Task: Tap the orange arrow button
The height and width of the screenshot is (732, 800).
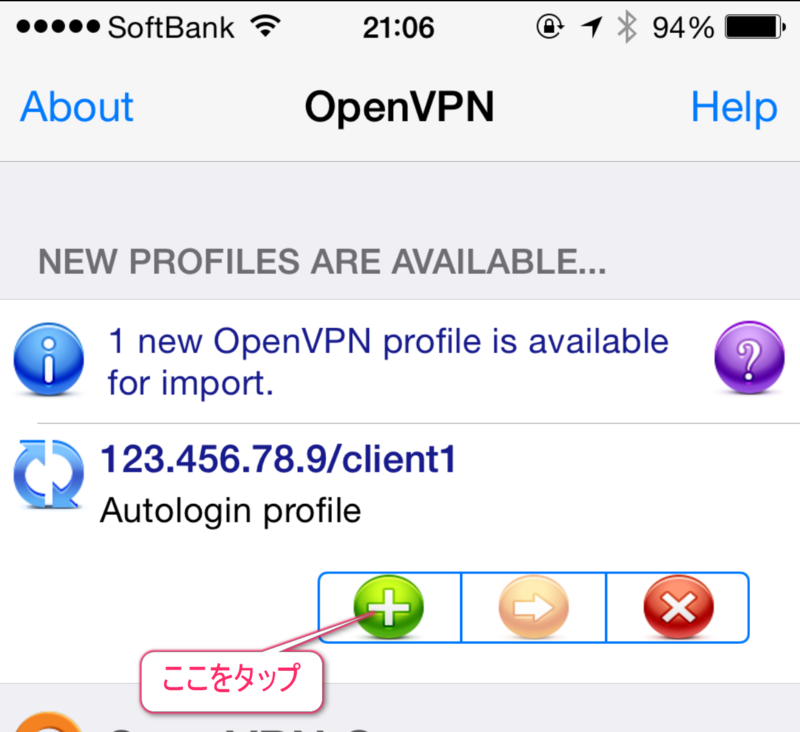Action: coord(534,608)
